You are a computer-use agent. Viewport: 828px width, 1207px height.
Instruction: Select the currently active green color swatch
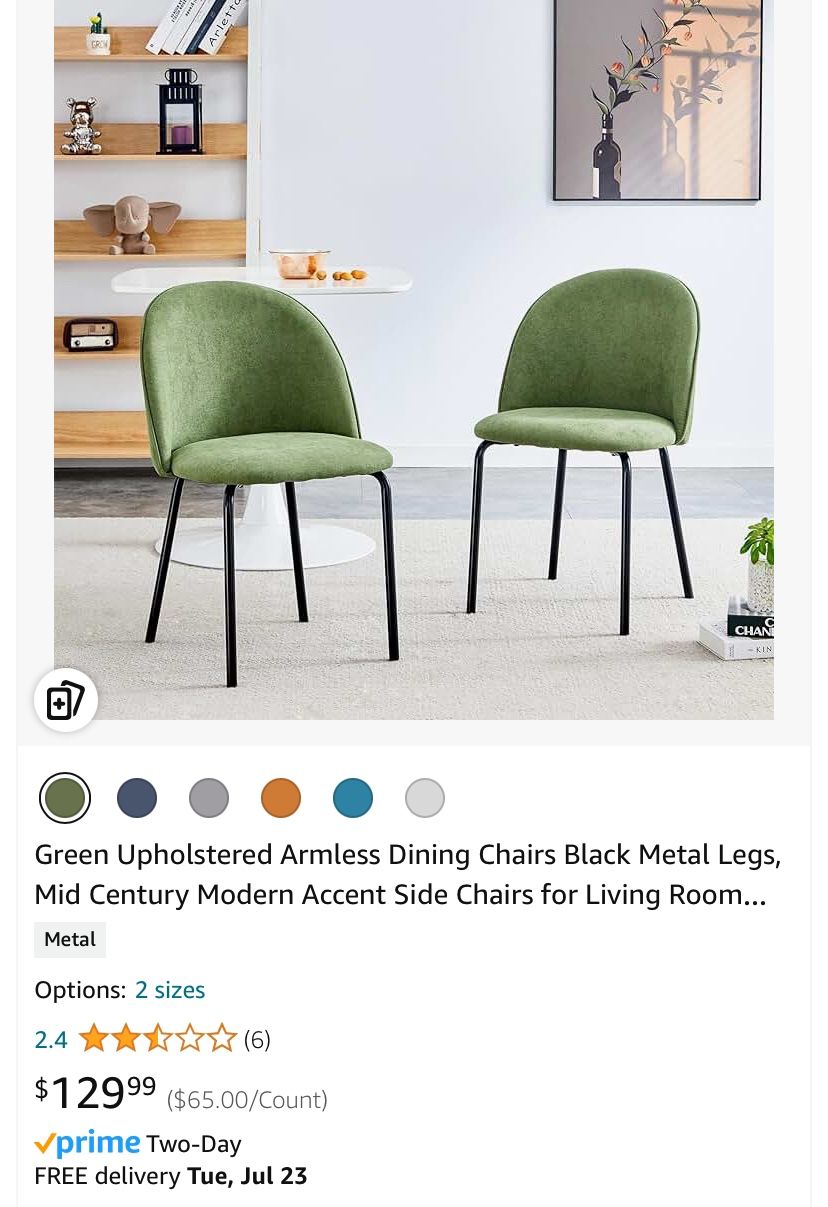point(65,797)
